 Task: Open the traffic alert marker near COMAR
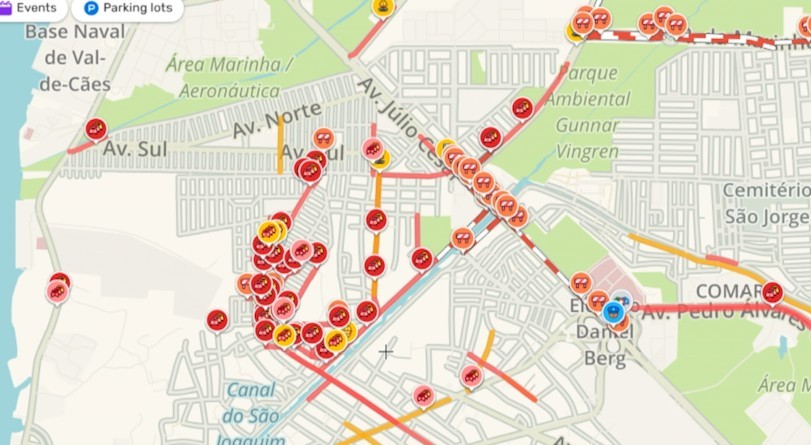point(772,293)
